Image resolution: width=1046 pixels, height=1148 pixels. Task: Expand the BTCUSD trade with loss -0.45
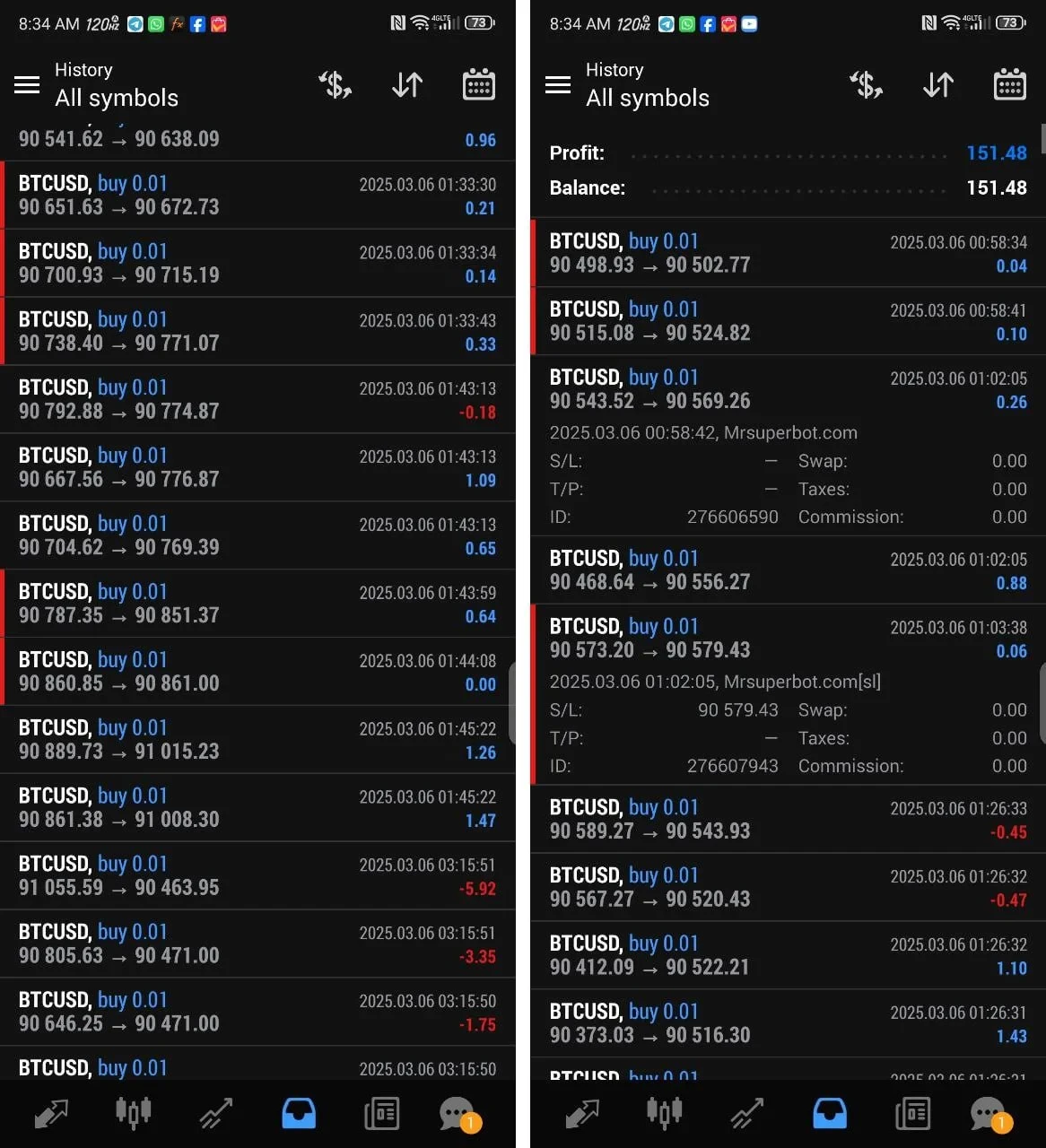[788, 820]
